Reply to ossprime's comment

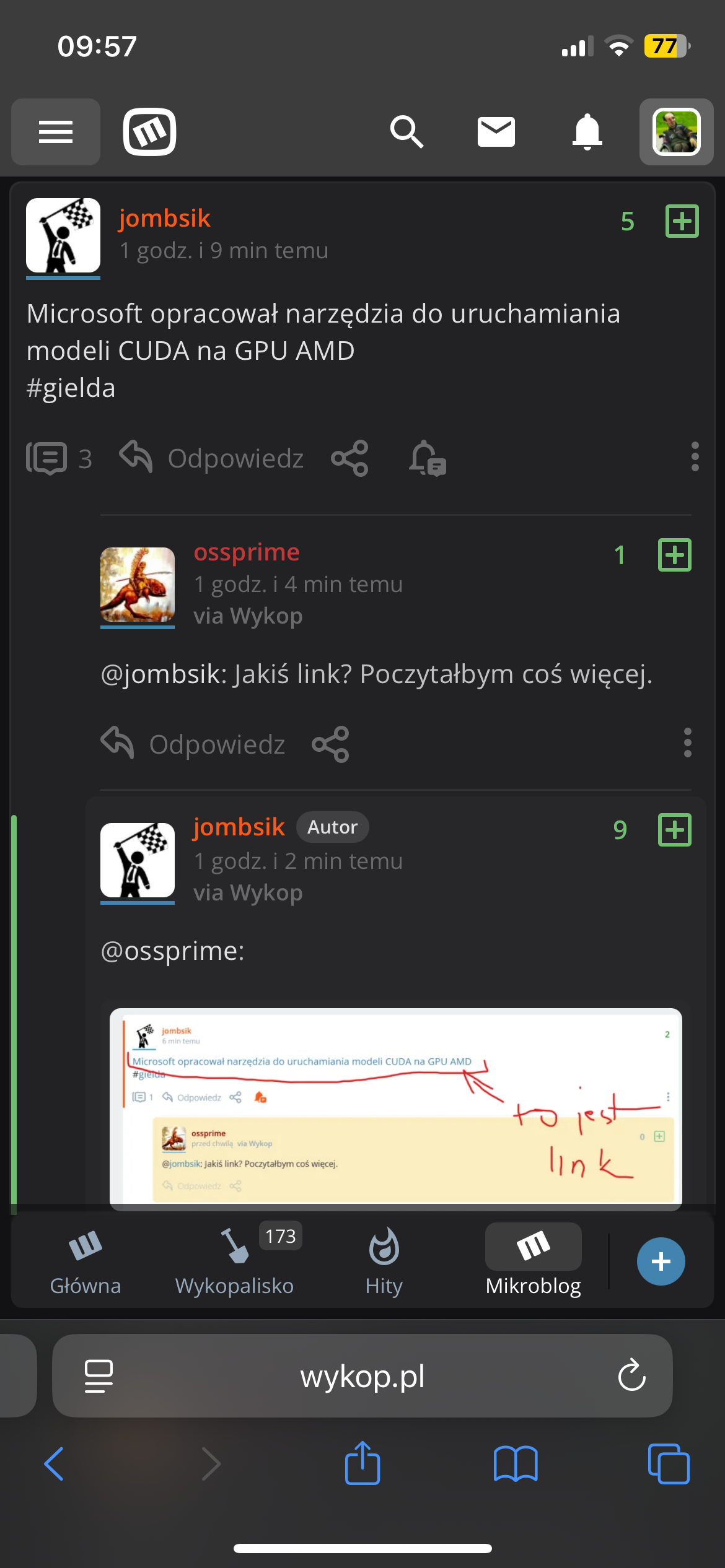point(194,744)
